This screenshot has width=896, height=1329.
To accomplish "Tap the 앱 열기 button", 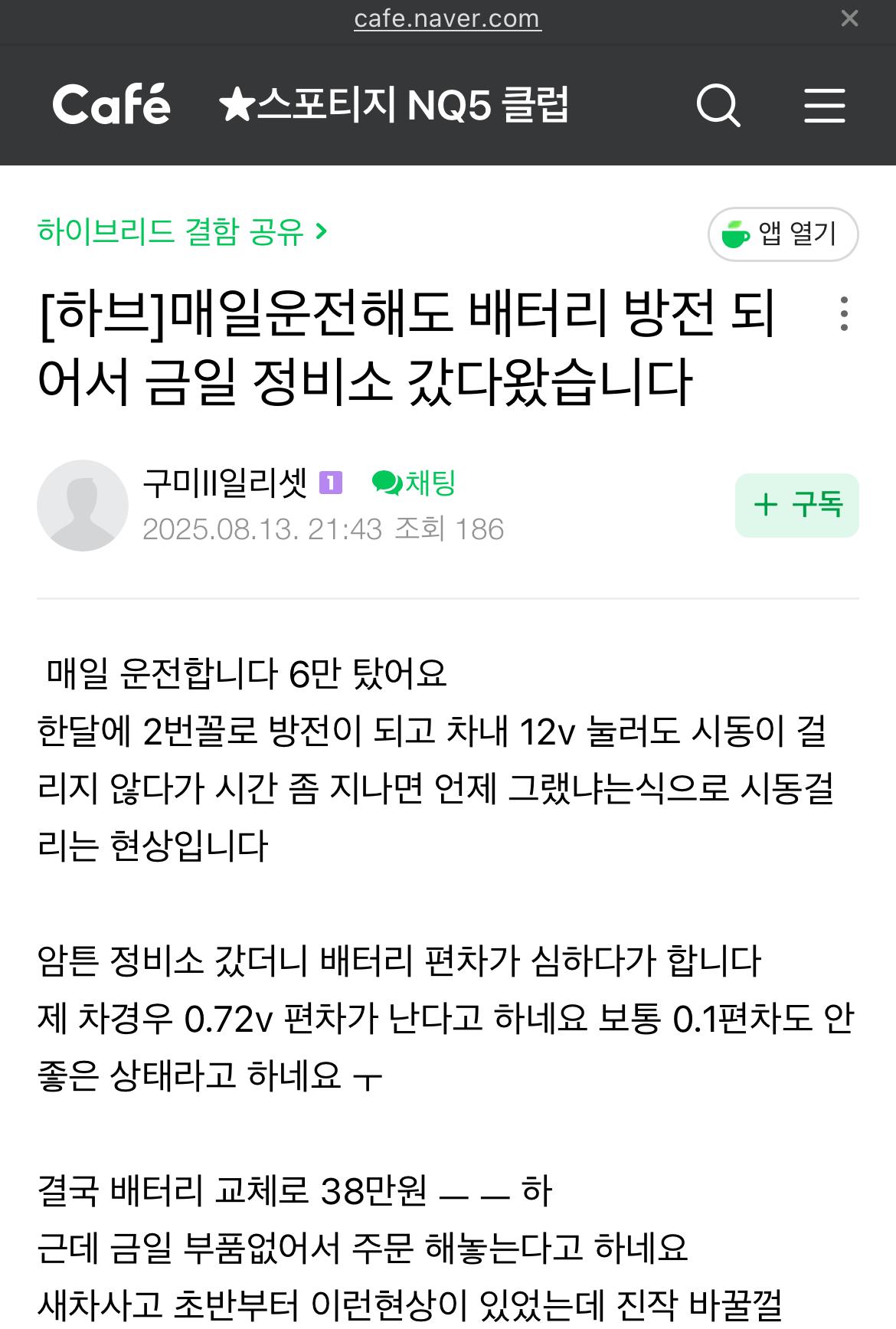I will [x=783, y=234].
